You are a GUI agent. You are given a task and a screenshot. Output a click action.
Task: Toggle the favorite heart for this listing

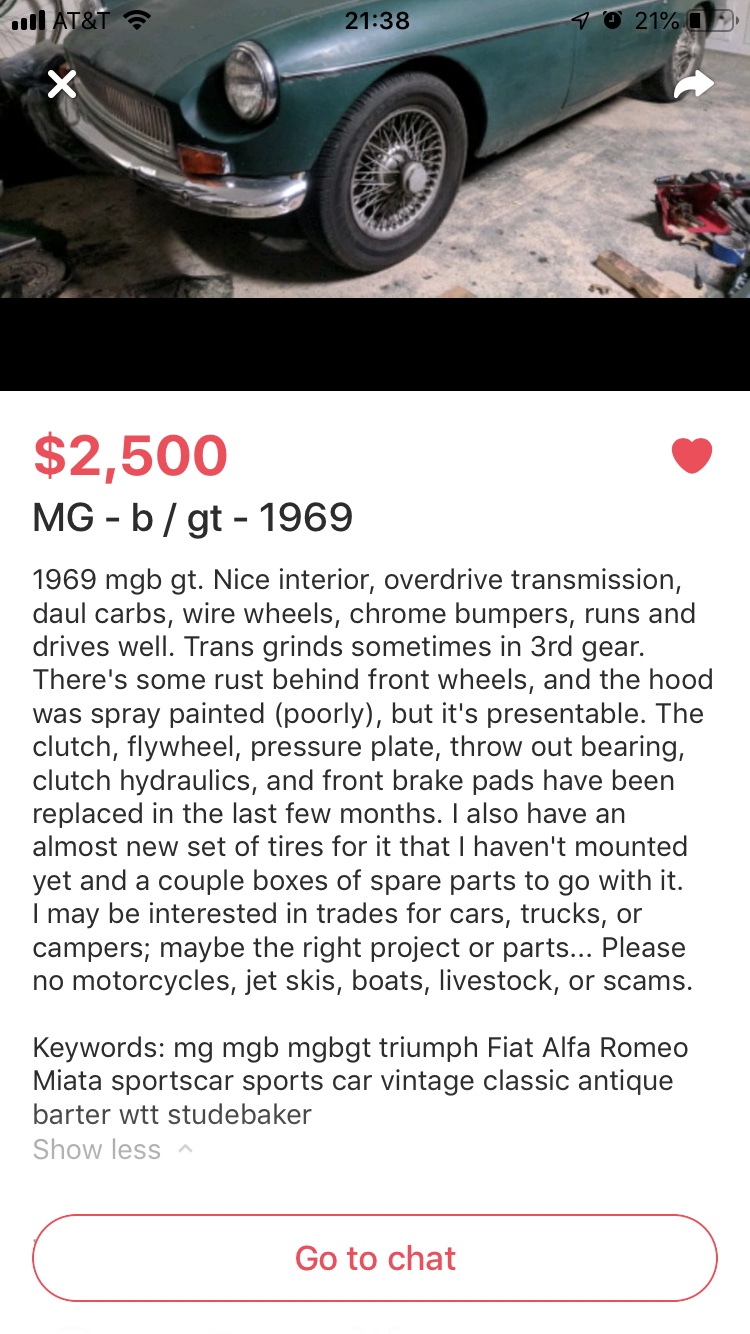[x=692, y=456]
